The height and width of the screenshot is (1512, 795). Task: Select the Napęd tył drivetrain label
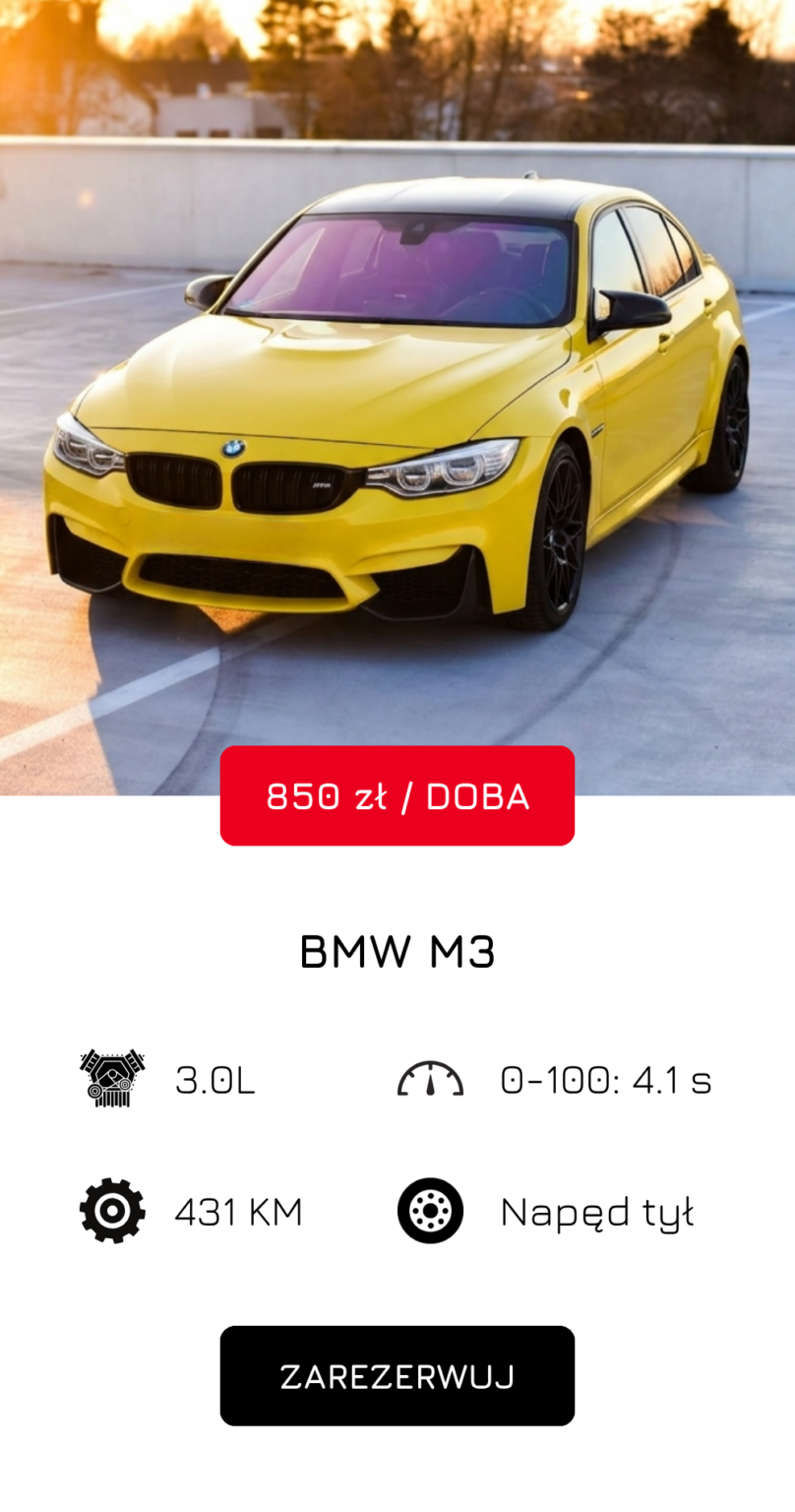pyautogui.click(x=597, y=1211)
